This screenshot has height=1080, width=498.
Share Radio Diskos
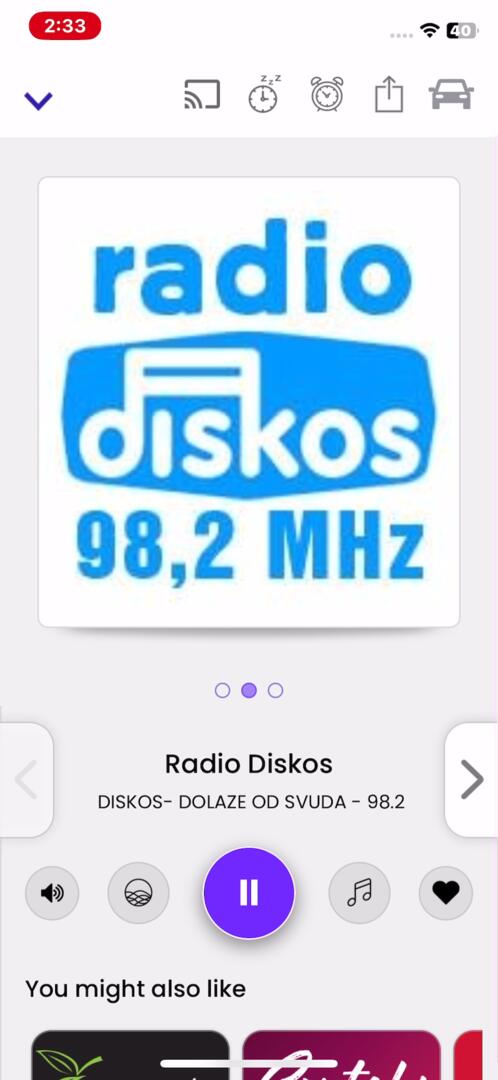[388, 94]
